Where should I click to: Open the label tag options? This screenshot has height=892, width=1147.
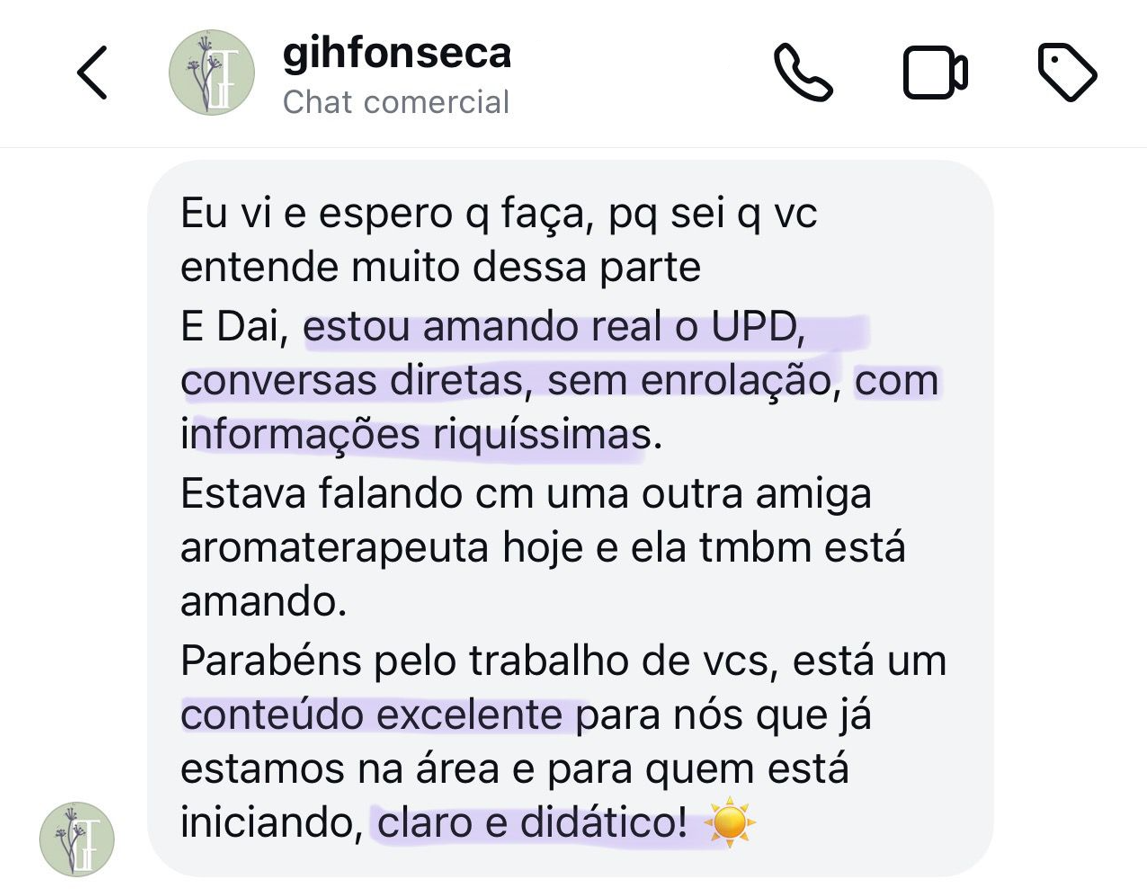click(x=1067, y=72)
